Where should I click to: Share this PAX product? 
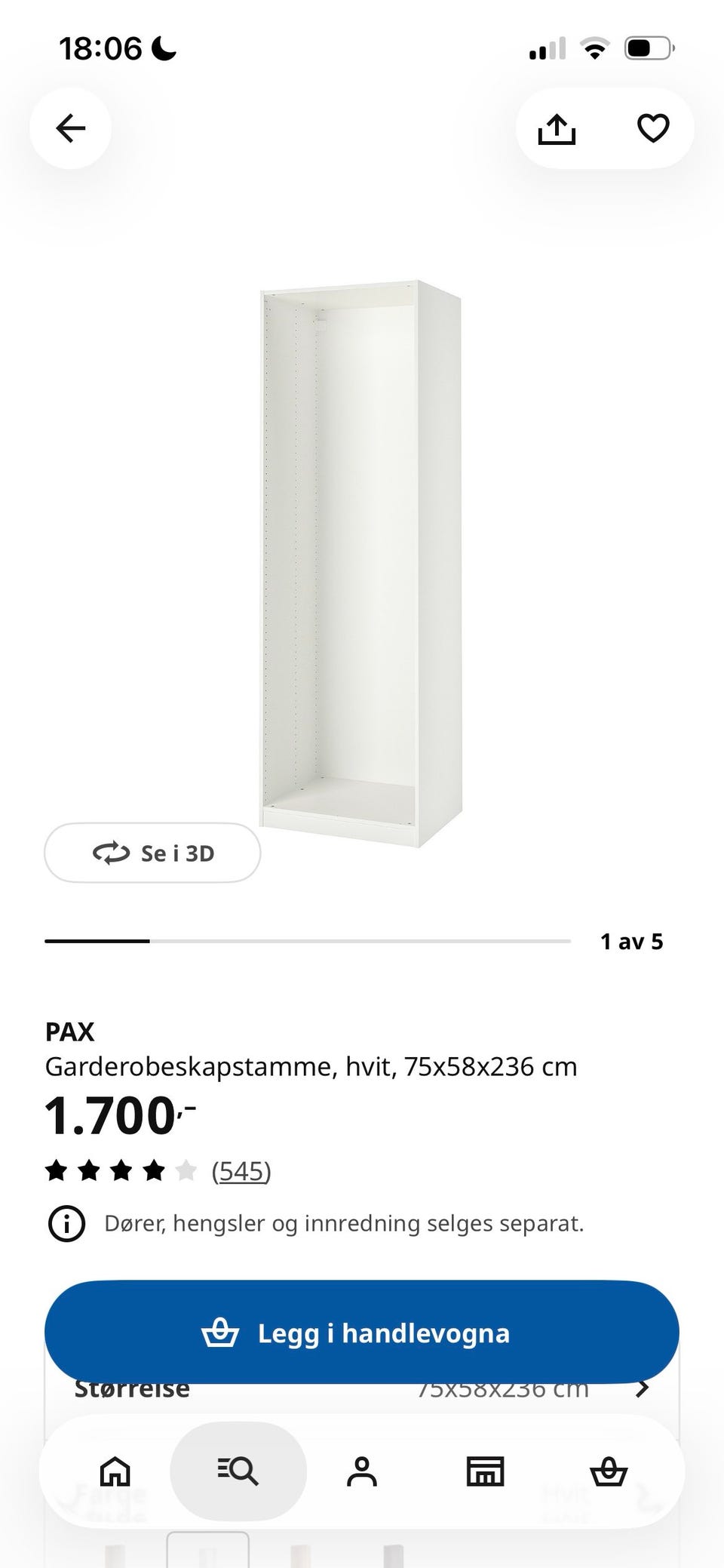pyautogui.click(x=557, y=128)
